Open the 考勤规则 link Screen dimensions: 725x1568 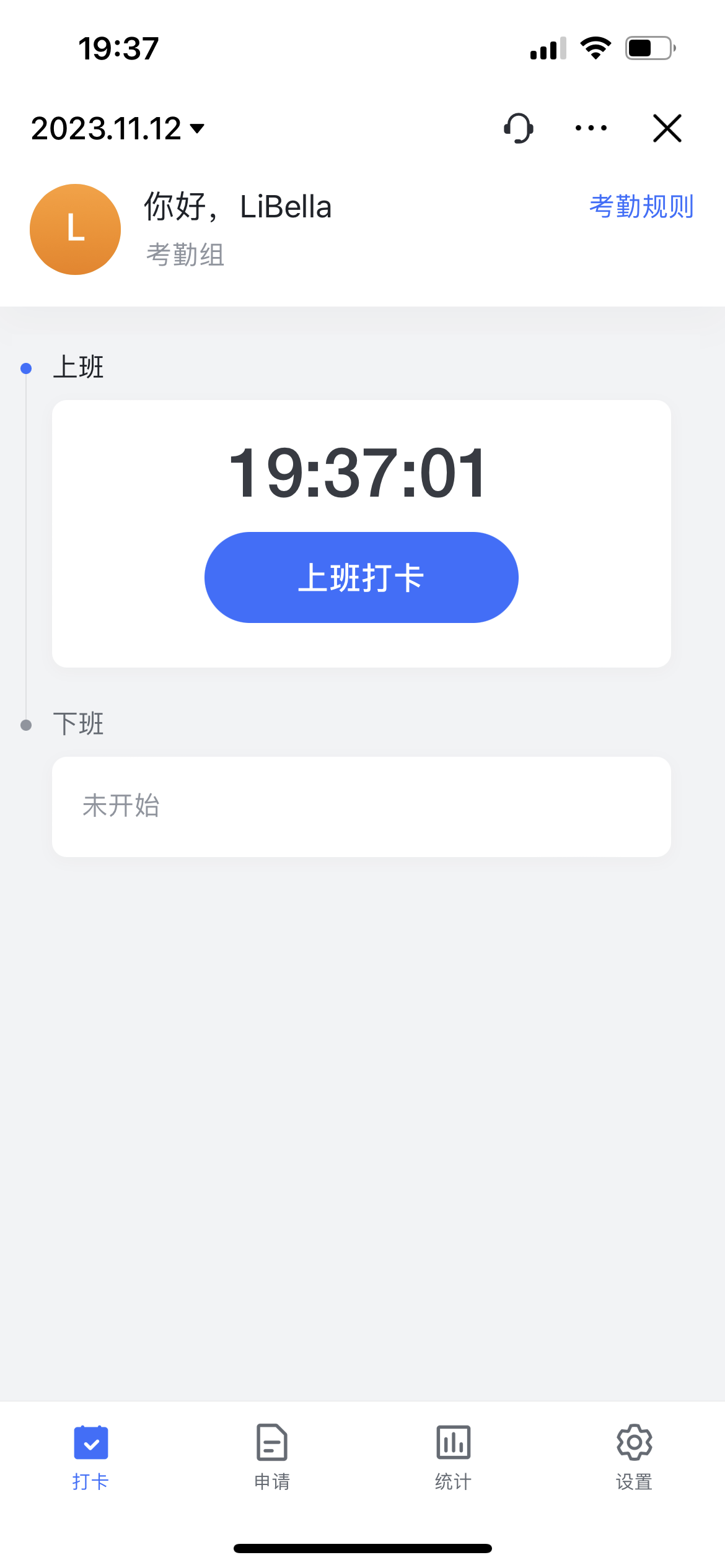click(x=641, y=206)
